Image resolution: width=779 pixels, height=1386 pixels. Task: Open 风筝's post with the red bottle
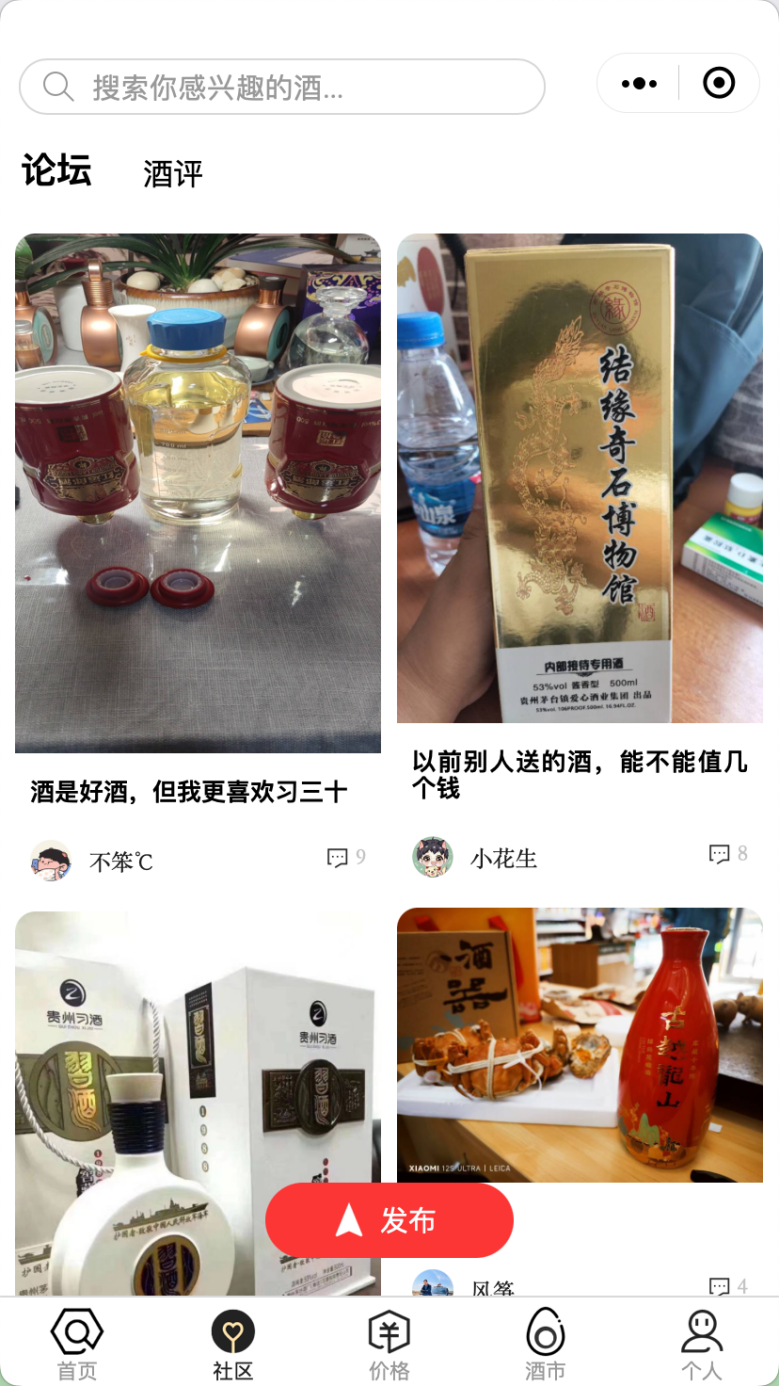coord(579,1045)
